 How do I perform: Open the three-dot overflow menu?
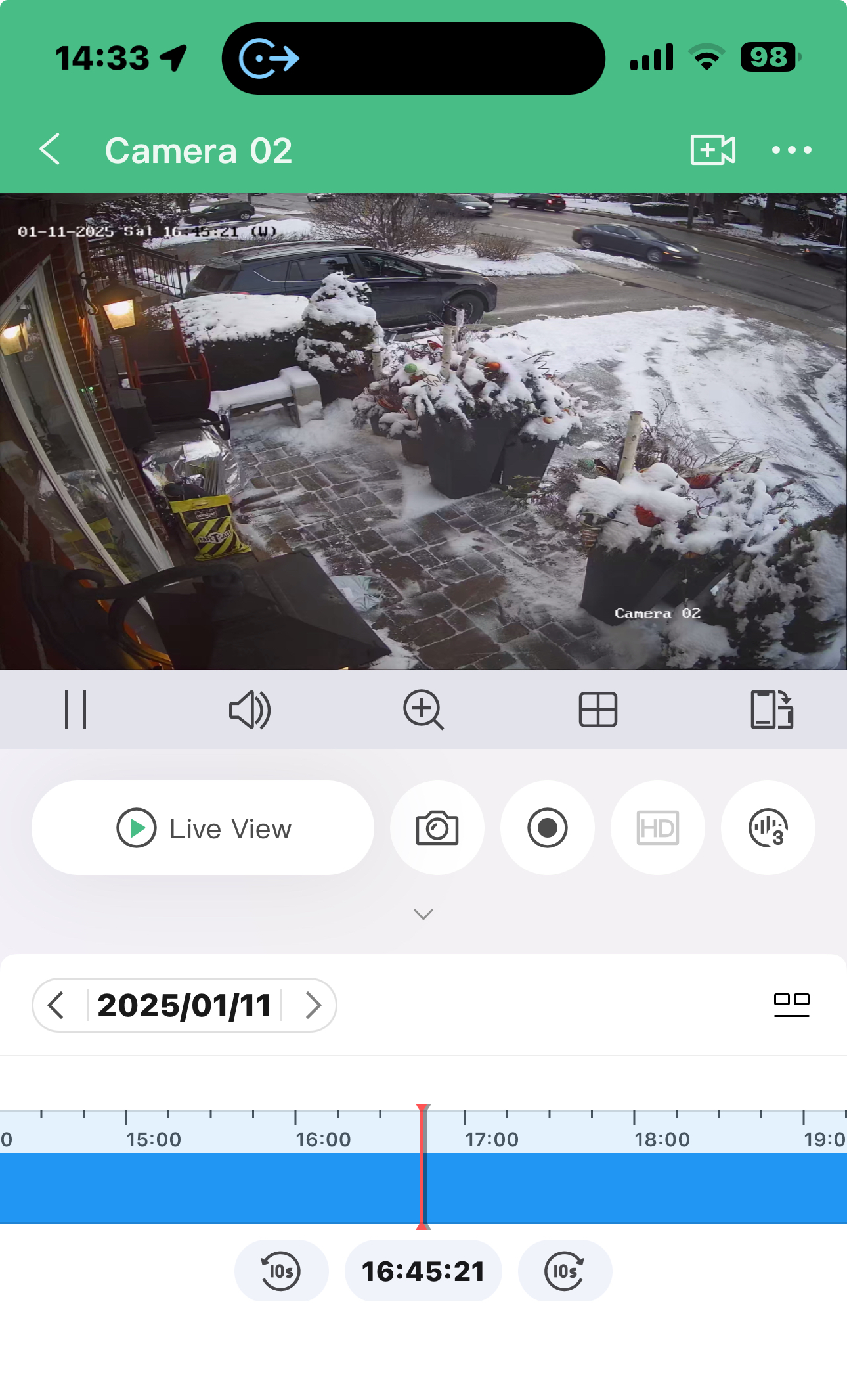point(791,150)
